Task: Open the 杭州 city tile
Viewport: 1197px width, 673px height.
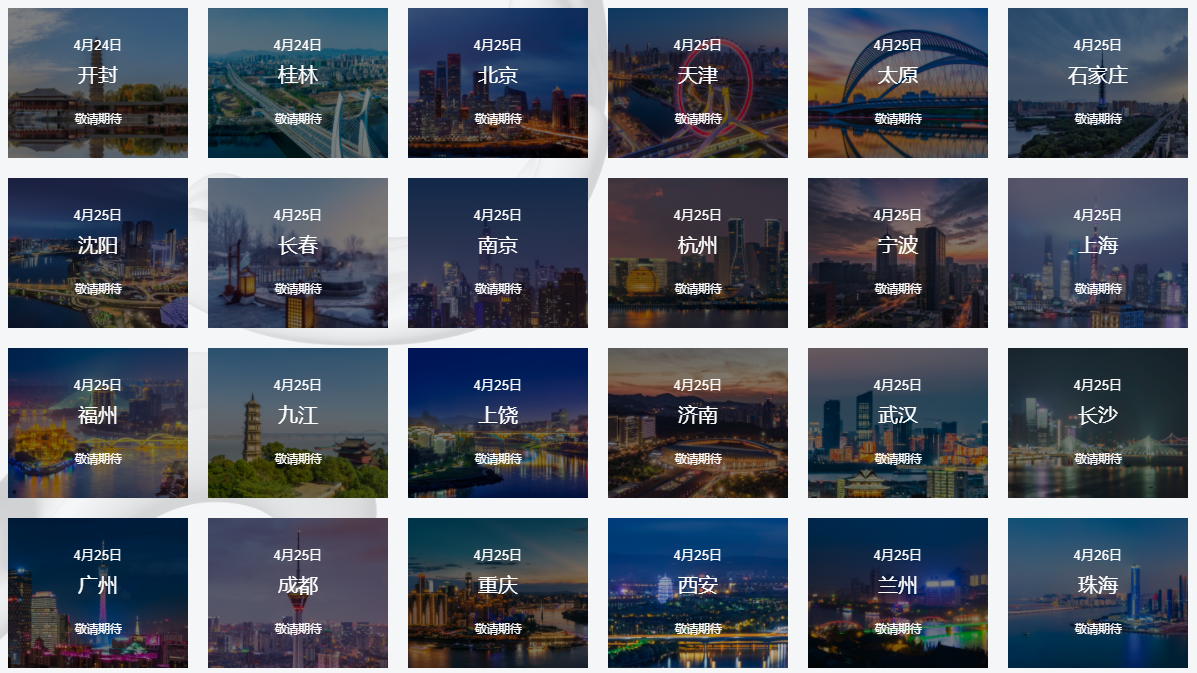Action: (x=698, y=253)
